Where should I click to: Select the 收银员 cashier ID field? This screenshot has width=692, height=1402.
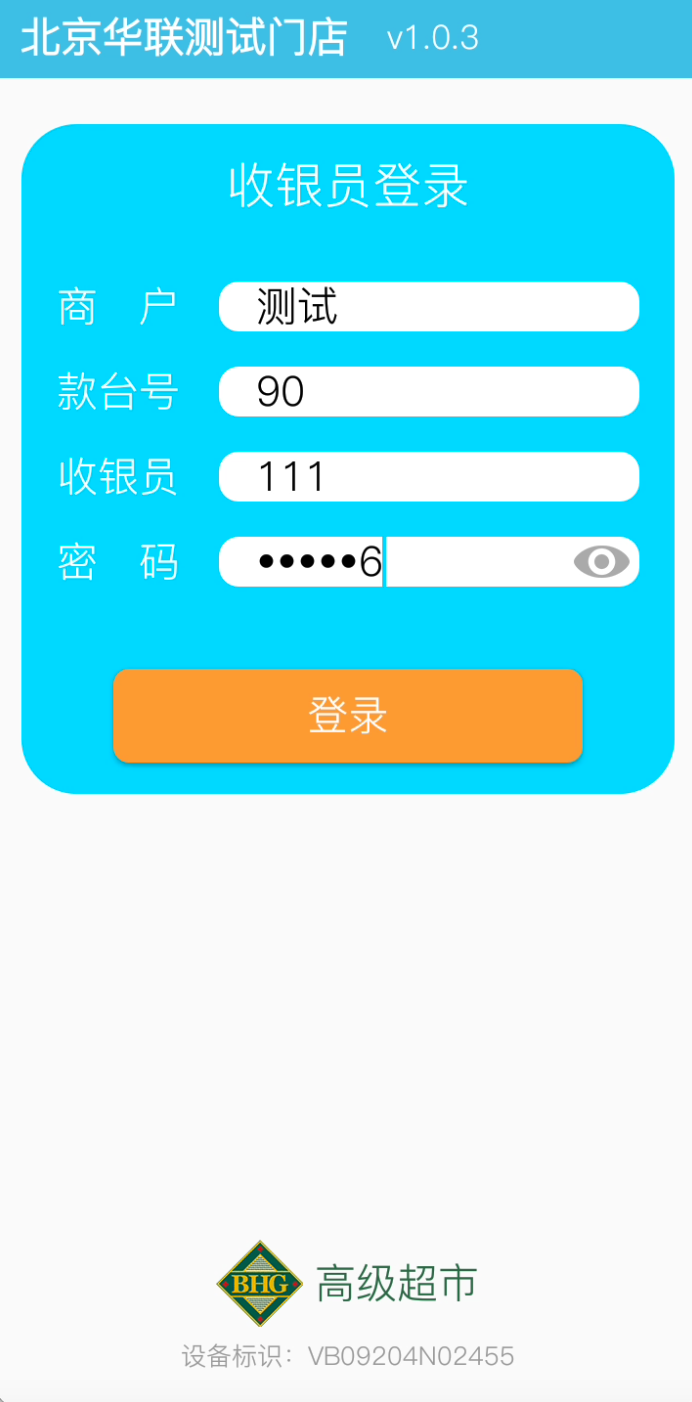coord(429,476)
